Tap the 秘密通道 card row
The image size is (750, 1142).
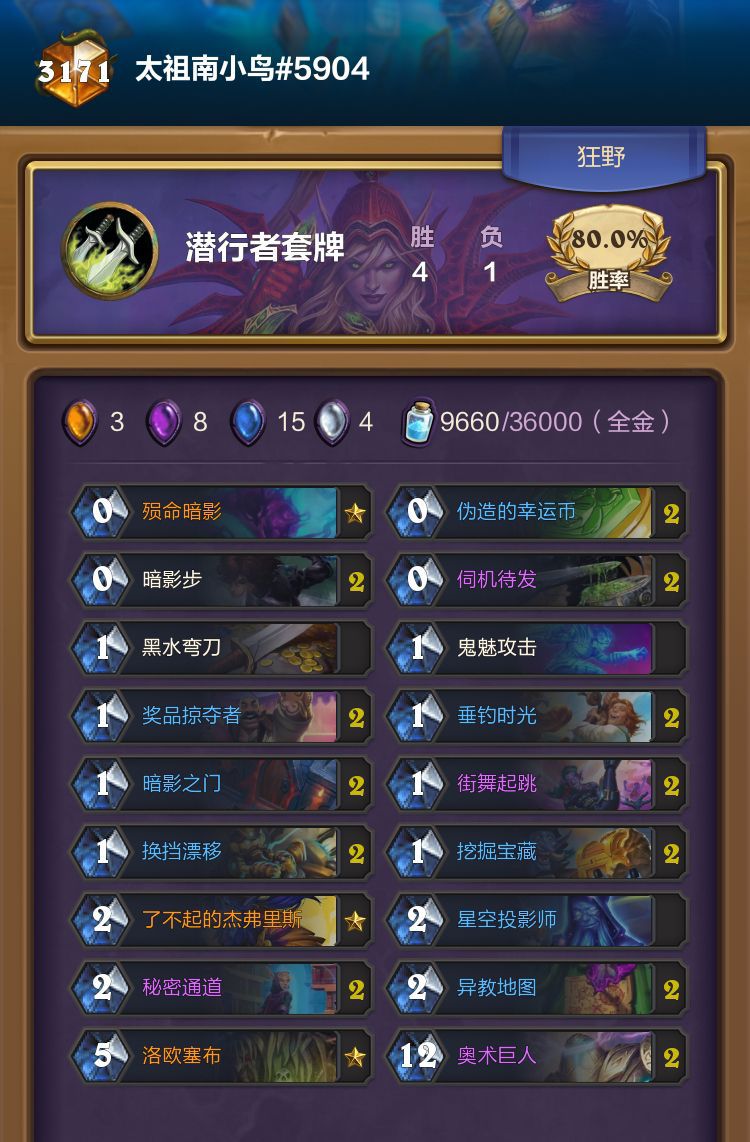(x=222, y=988)
